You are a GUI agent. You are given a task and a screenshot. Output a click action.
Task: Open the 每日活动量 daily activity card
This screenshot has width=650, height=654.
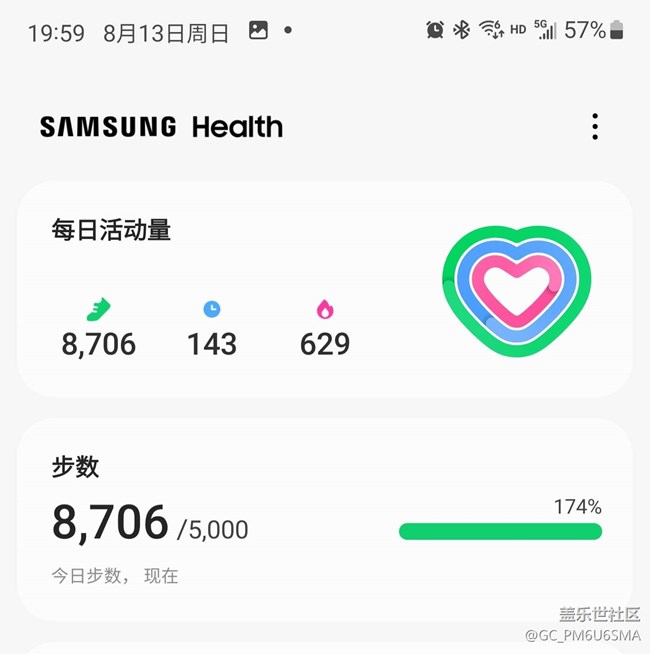point(324,290)
